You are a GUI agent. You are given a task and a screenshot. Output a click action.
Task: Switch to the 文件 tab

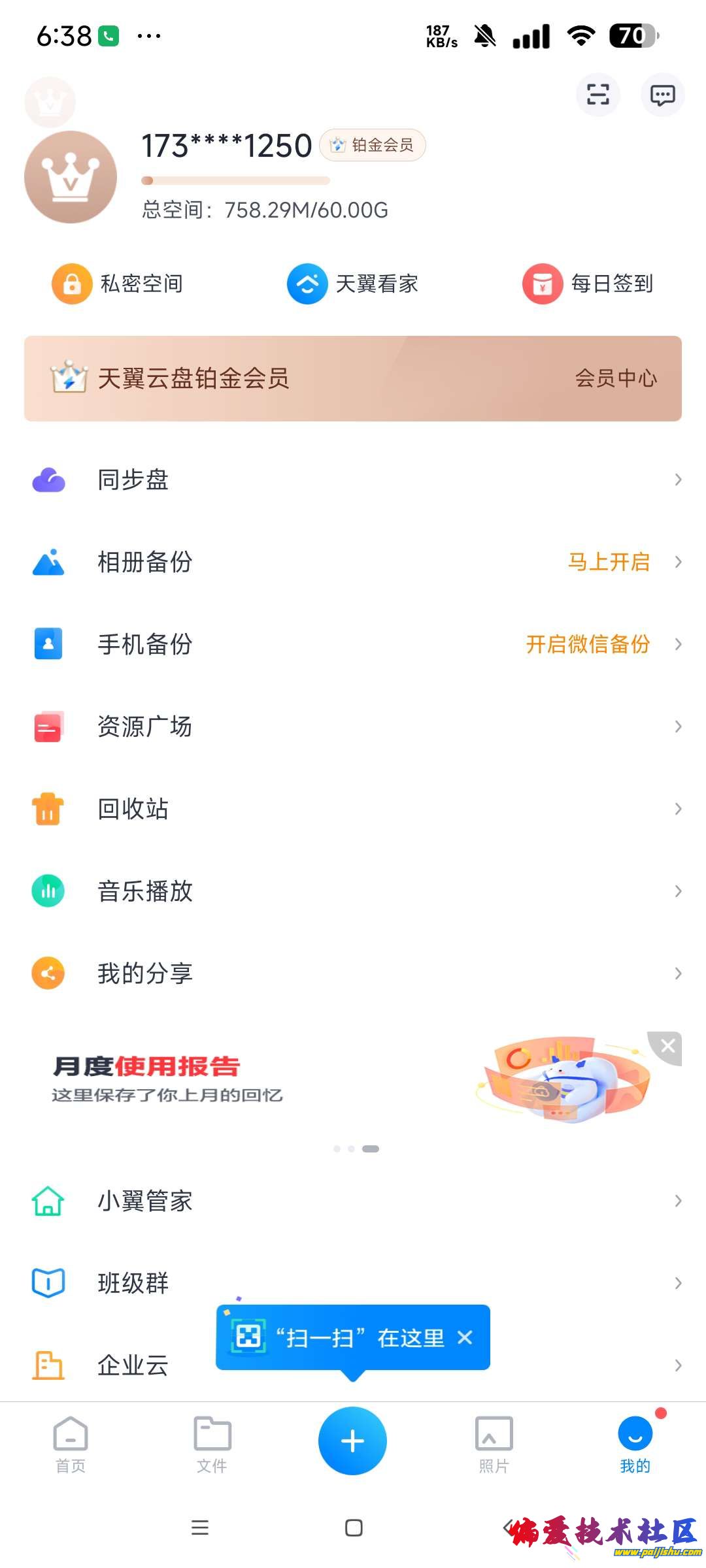pos(211,1444)
